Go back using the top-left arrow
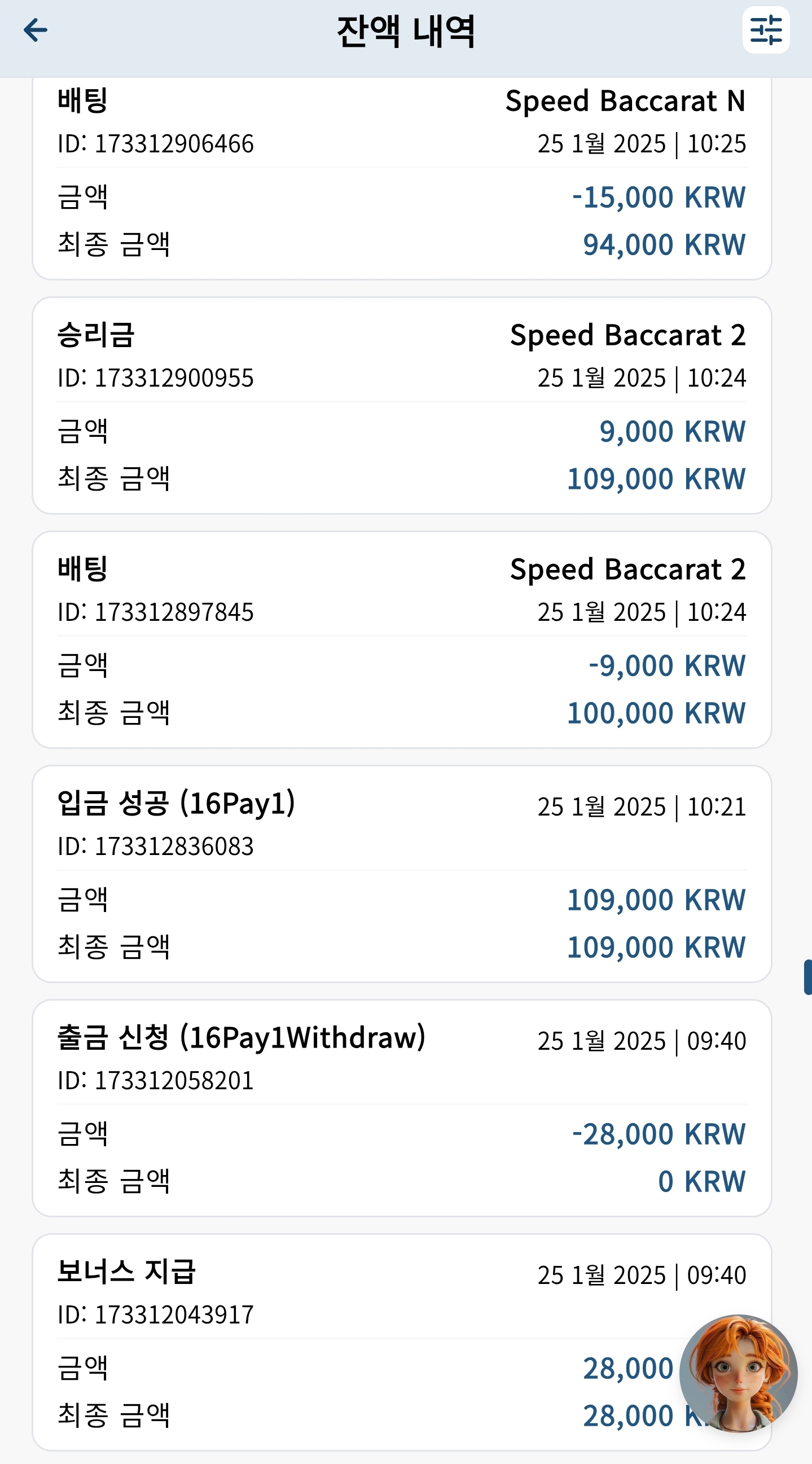812x1464 pixels. pos(35,30)
